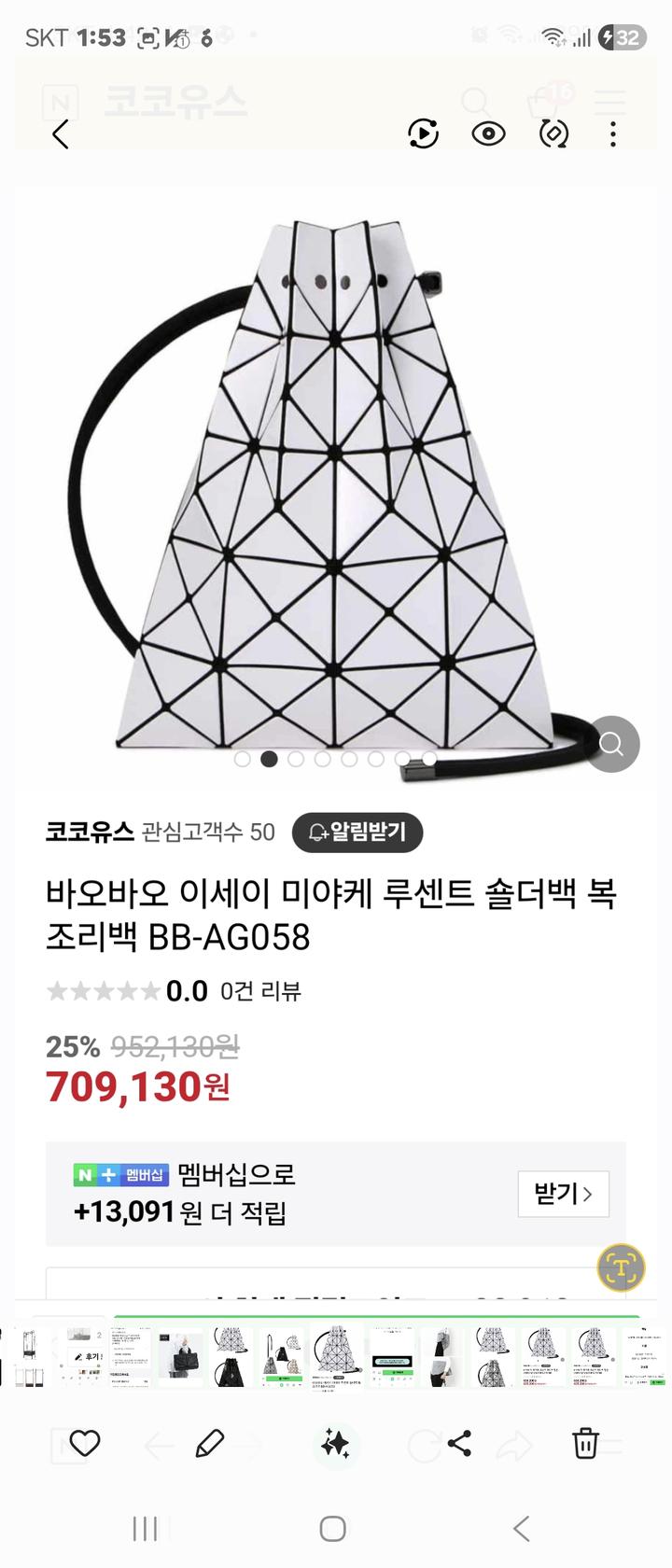This screenshot has height=1568, width=672.
Task: Open the Bixby Vision eye icon
Action: tap(488, 134)
